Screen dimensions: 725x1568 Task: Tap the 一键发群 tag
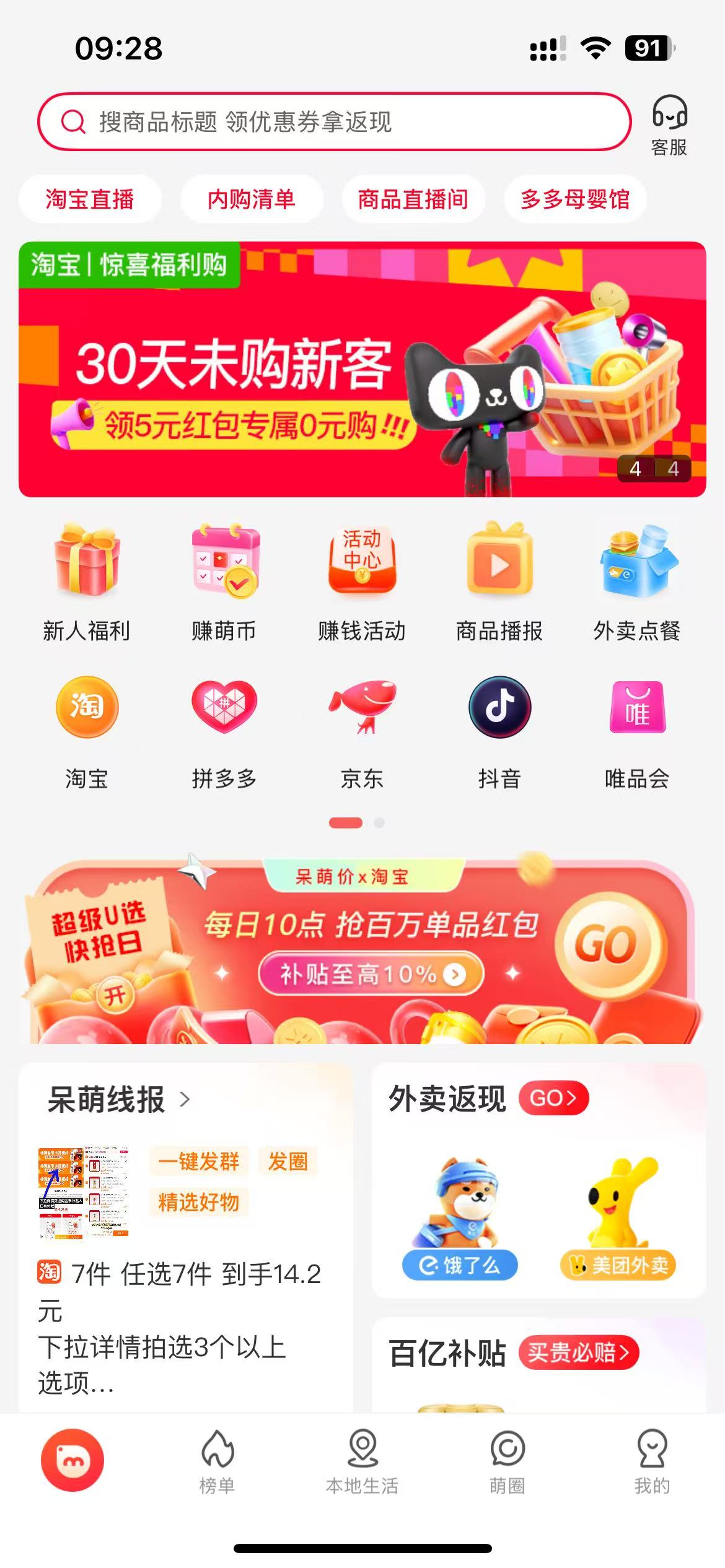198,1161
